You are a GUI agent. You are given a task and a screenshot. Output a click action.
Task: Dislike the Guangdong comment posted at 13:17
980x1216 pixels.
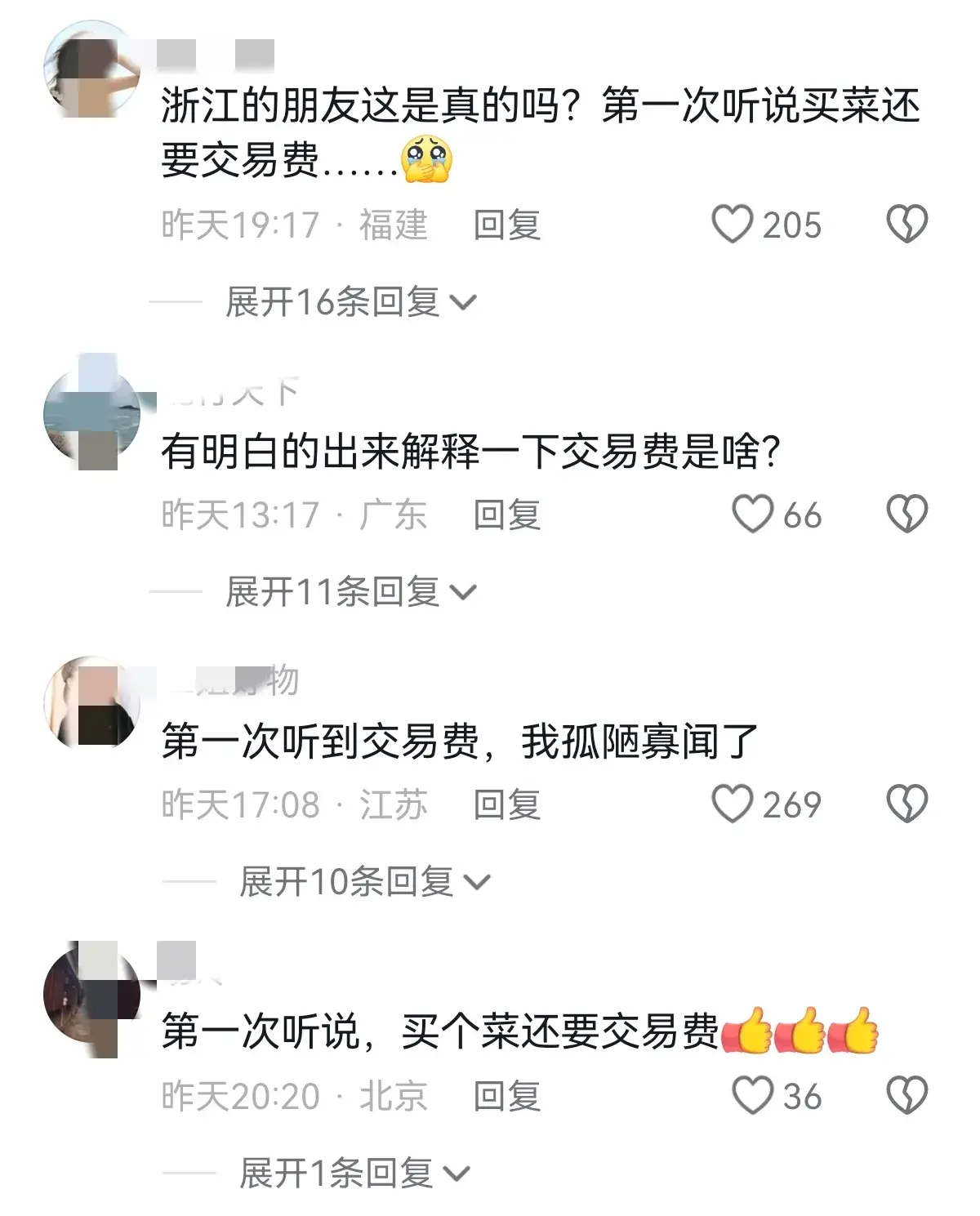(906, 514)
